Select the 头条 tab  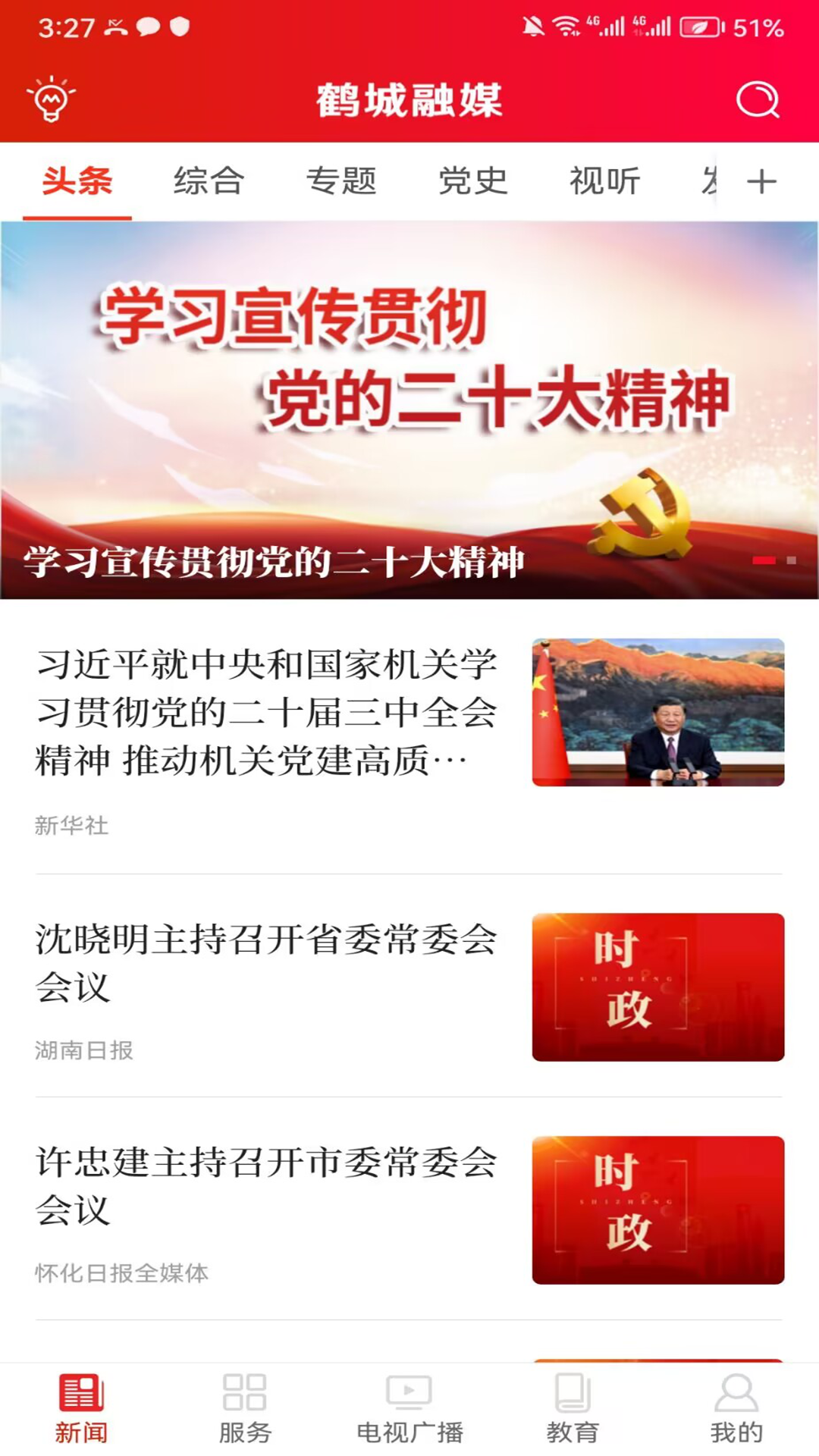(x=77, y=180)
